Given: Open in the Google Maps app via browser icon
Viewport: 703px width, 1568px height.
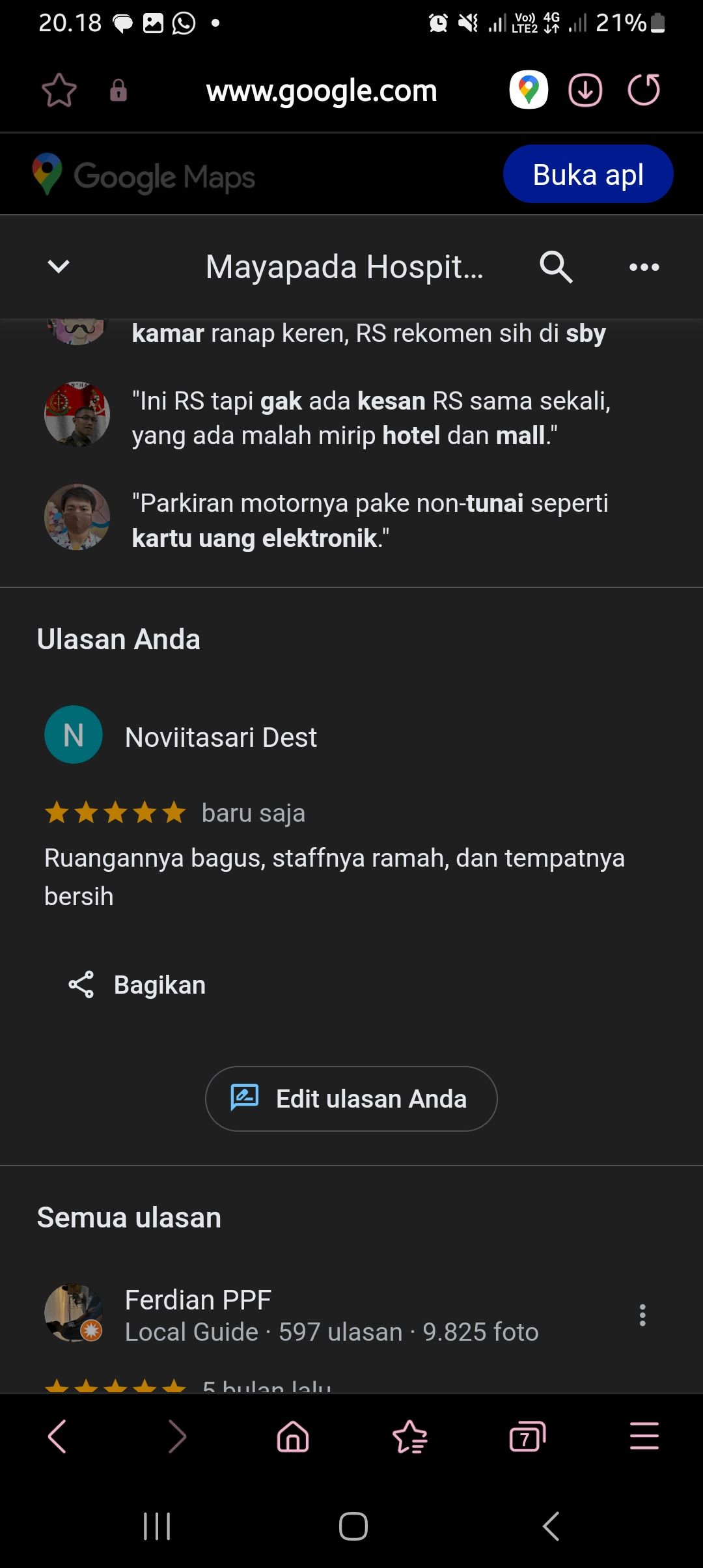Looking at the screenshot, I should coord(529,90).
